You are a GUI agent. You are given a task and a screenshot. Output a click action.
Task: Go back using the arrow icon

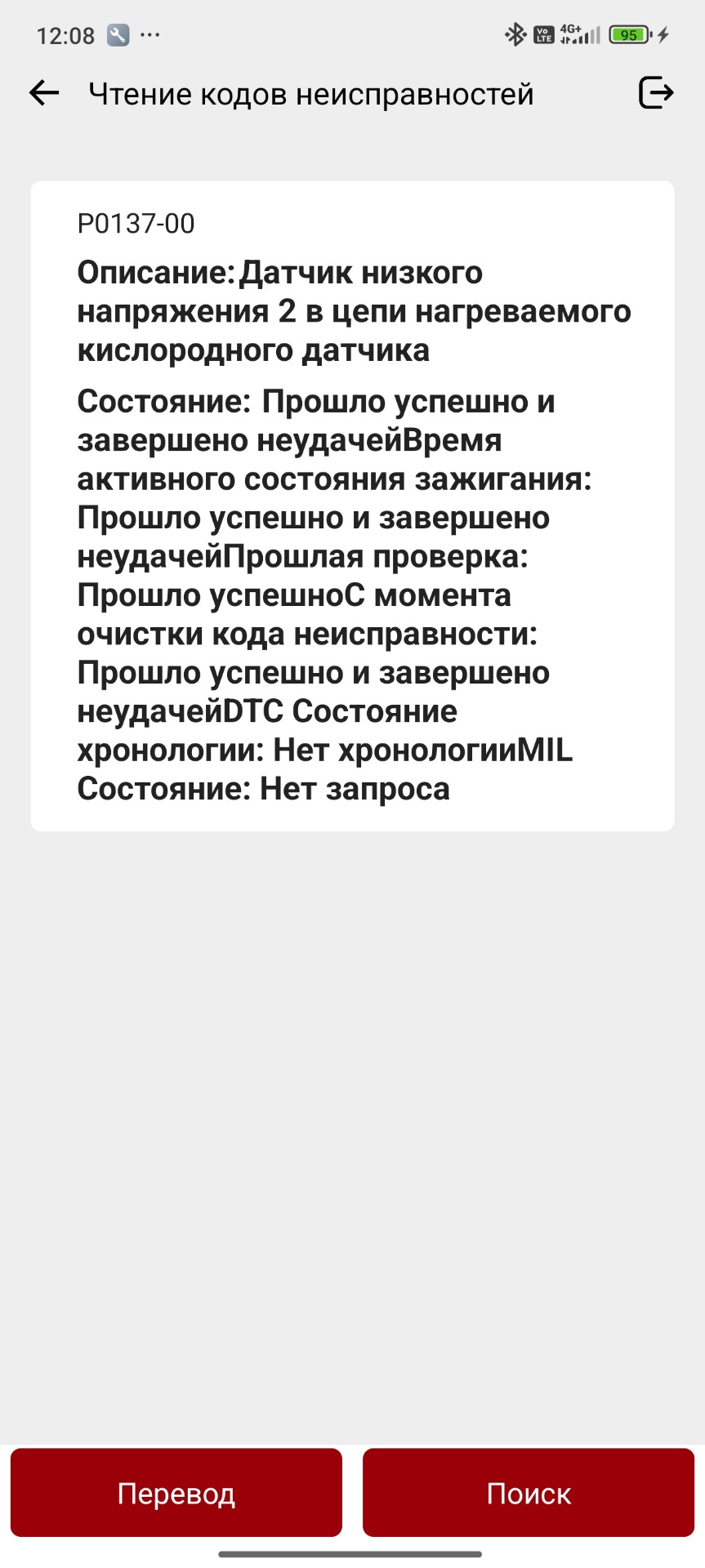pyautogui.click(x=44, y=93)
